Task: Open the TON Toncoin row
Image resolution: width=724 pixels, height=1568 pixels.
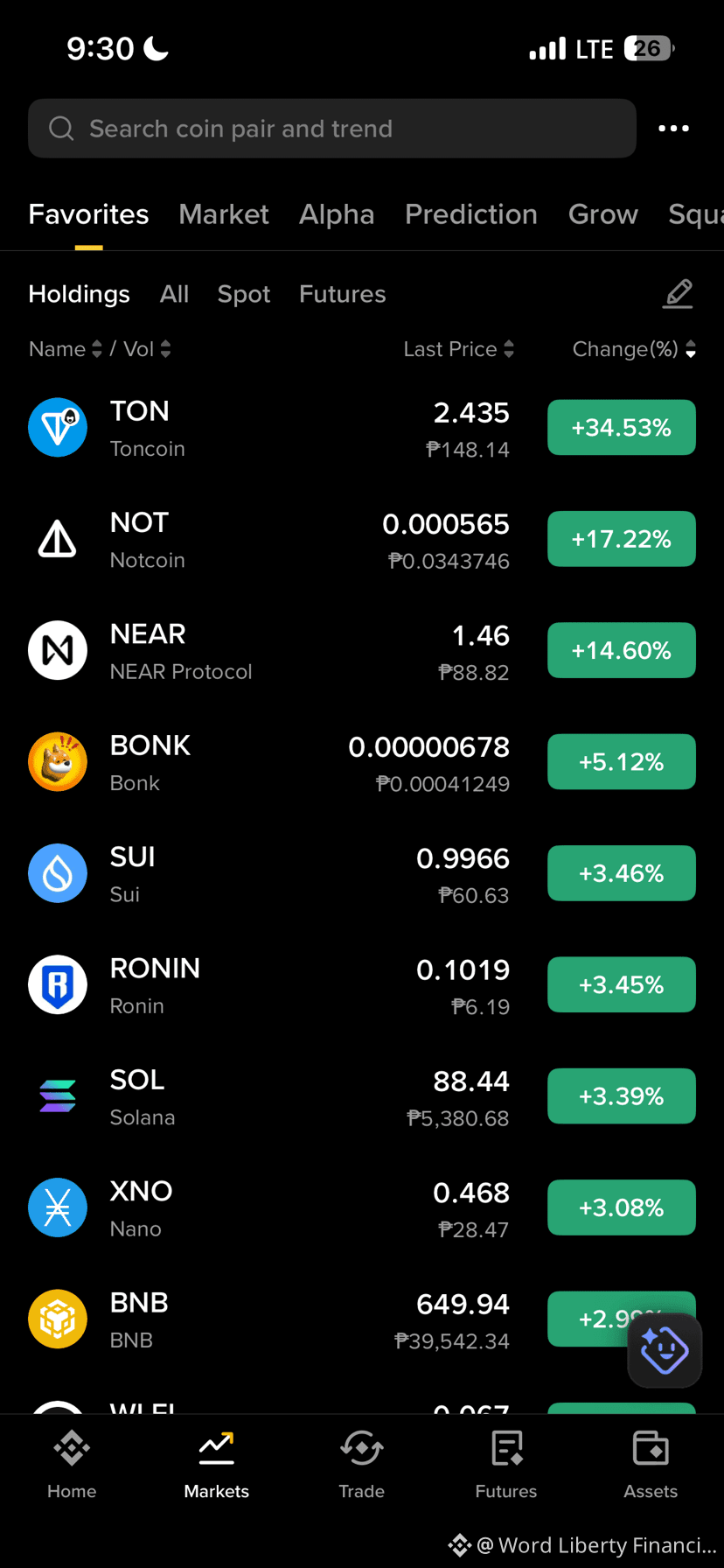Action: coord(362,428)
